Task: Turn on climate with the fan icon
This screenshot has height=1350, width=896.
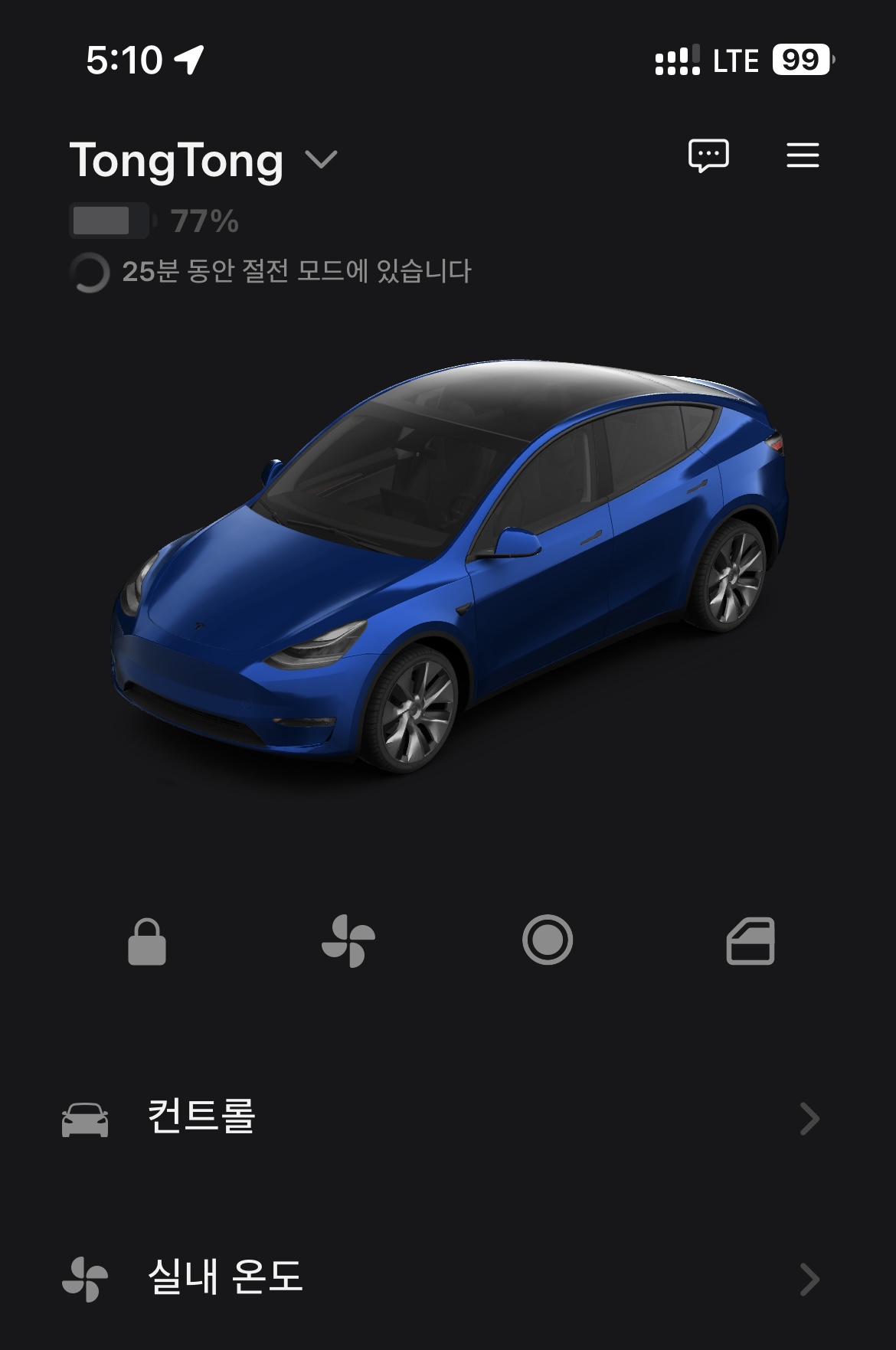Action: click(x=348, y=941)
